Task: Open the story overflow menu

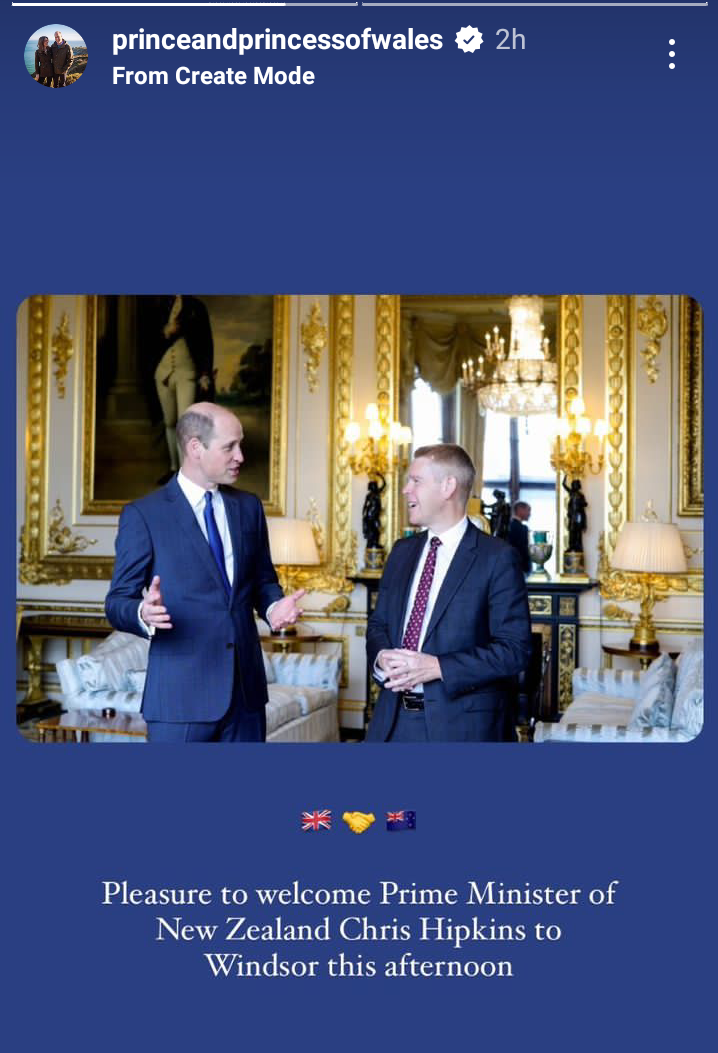Action: click(x=671, y=54)
